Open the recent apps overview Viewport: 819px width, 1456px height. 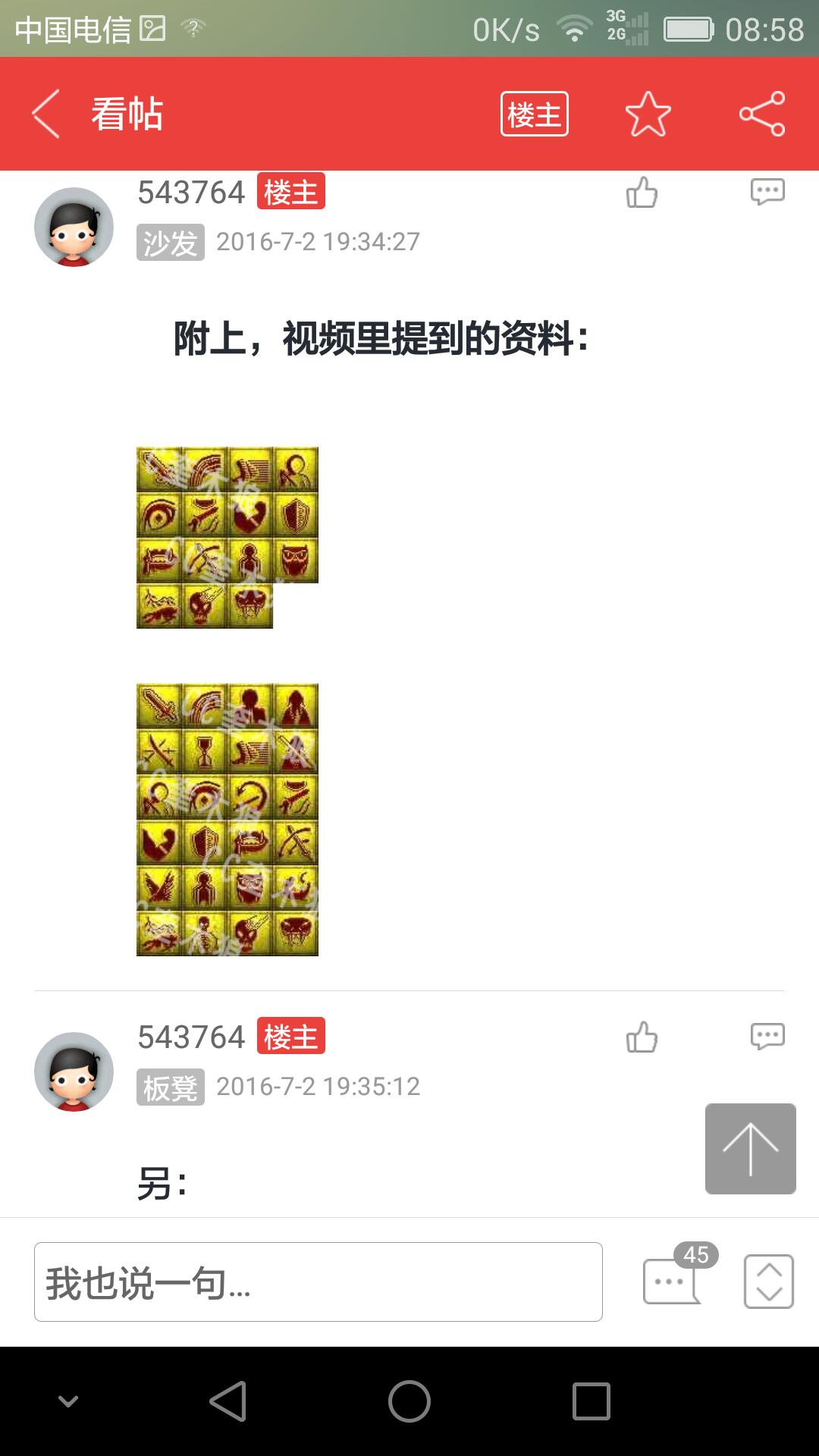pos(591,1401)
